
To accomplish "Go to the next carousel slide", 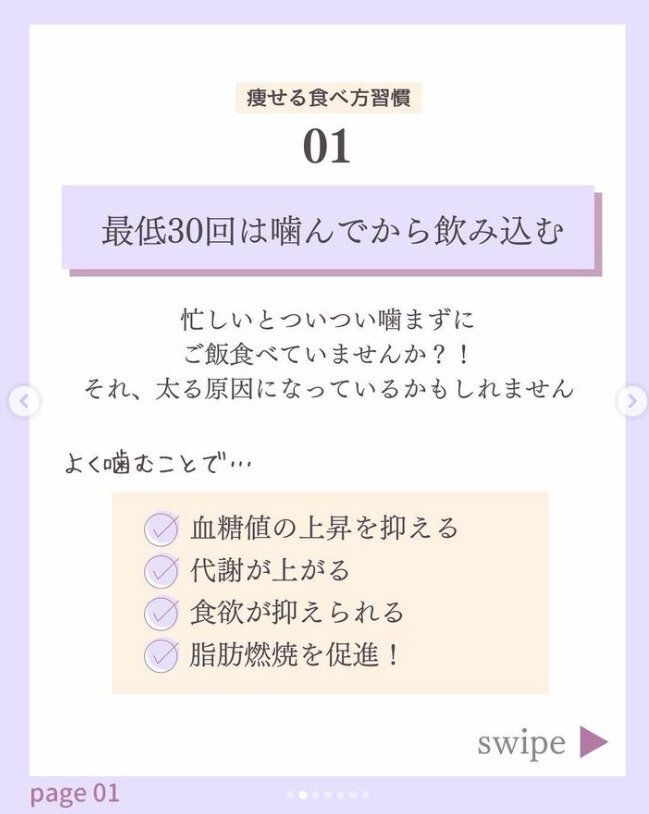I will coord(631,402).
